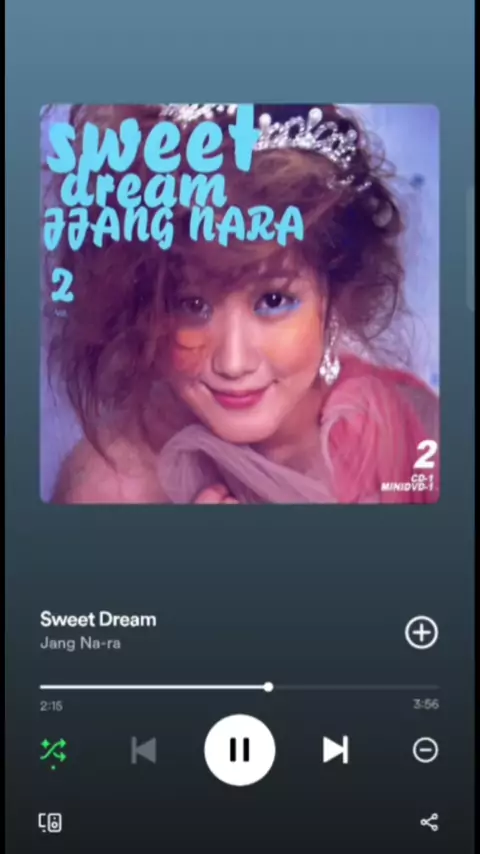The image size is (480, 854).
Task: Add Sweet Dream to your library
Action: tap(421, 632)
